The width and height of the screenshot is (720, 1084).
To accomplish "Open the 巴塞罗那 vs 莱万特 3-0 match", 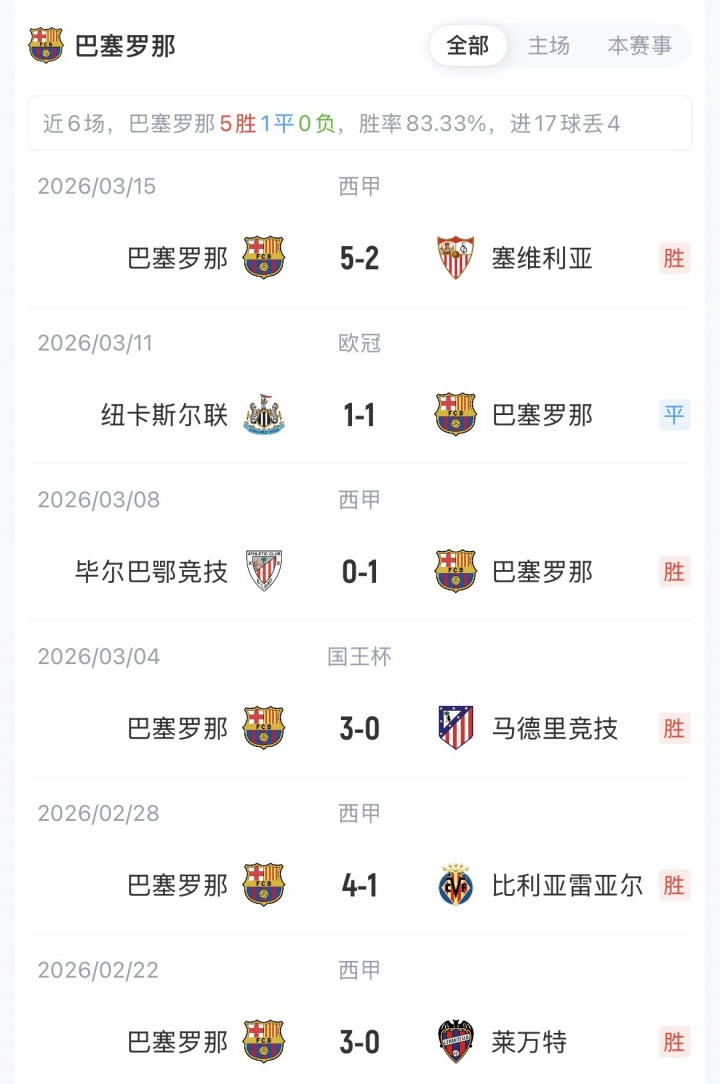I will click(x=359, y=1042).
